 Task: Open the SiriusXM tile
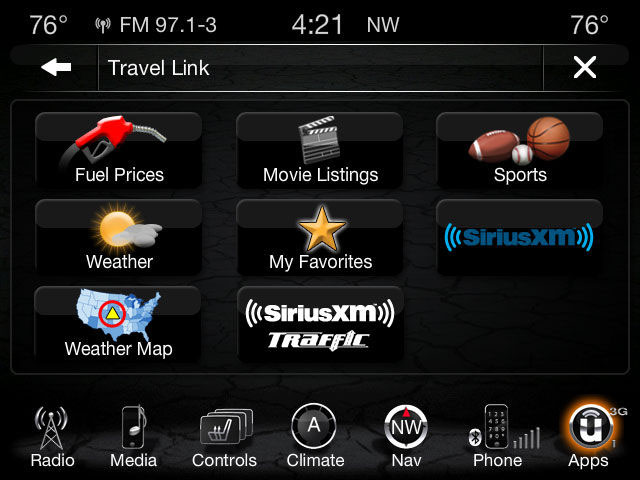click(520, 238)
